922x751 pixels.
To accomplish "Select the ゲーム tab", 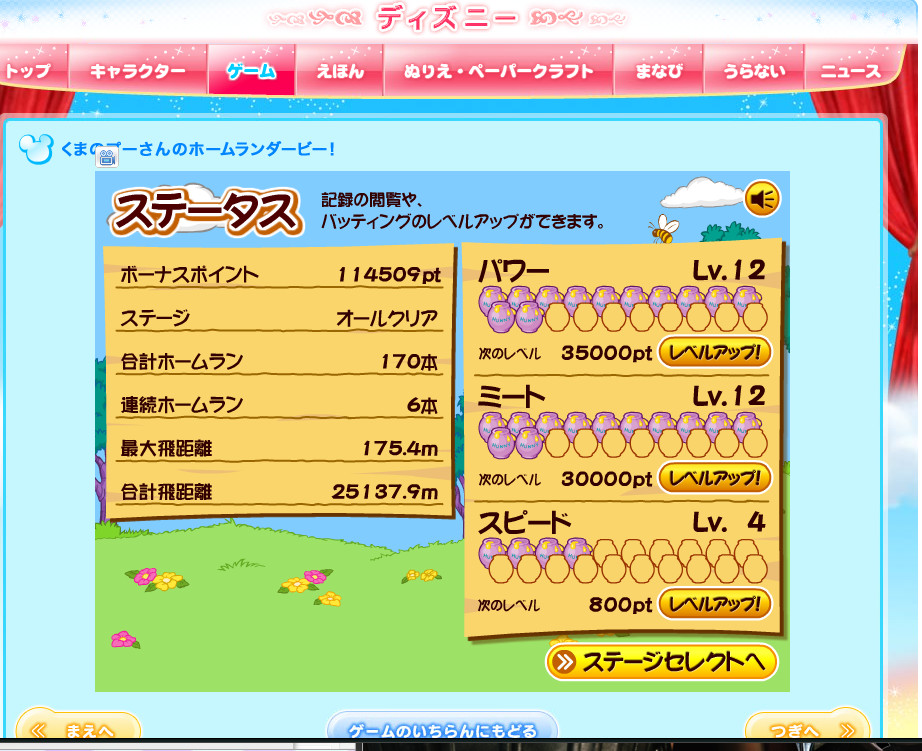I will coord(251,71).
